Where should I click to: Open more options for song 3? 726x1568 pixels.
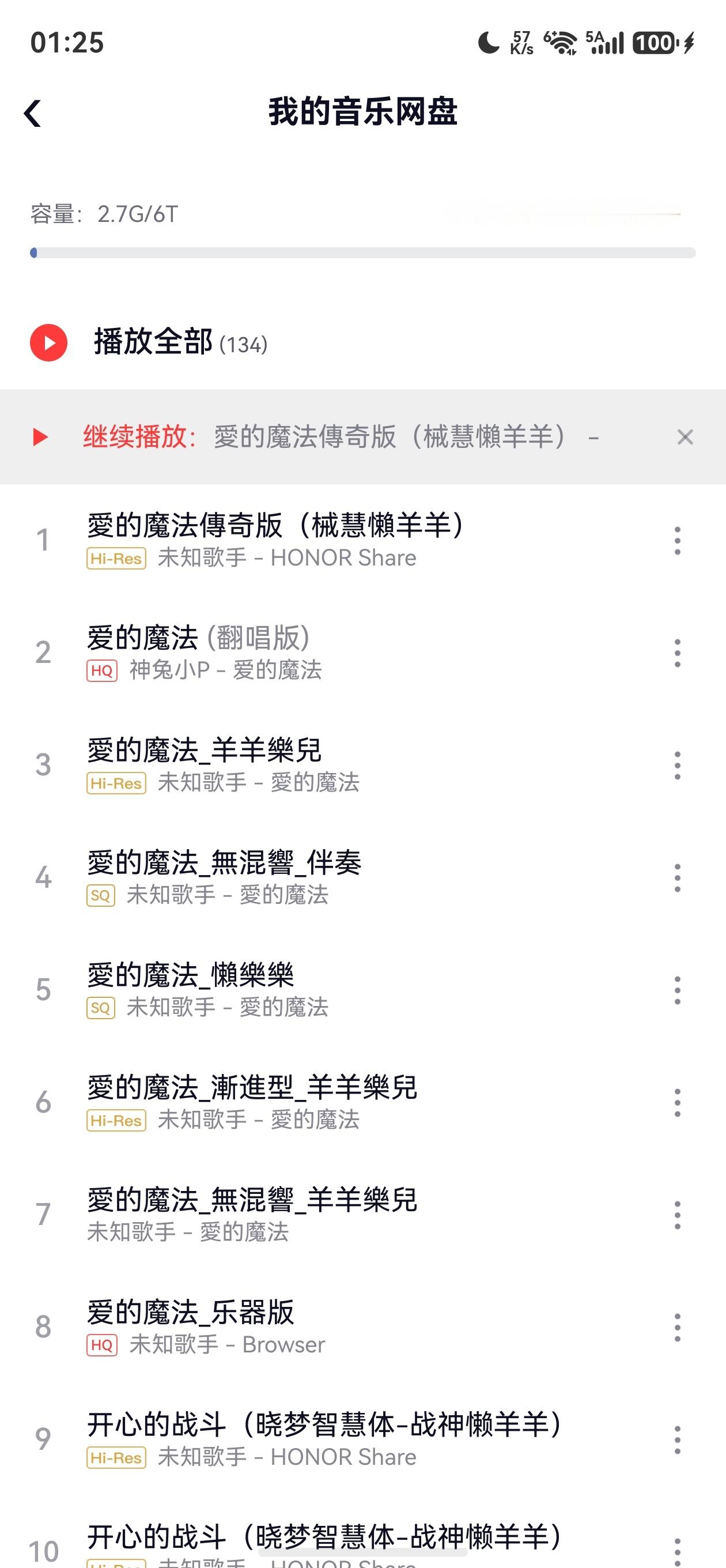(678, 765)
